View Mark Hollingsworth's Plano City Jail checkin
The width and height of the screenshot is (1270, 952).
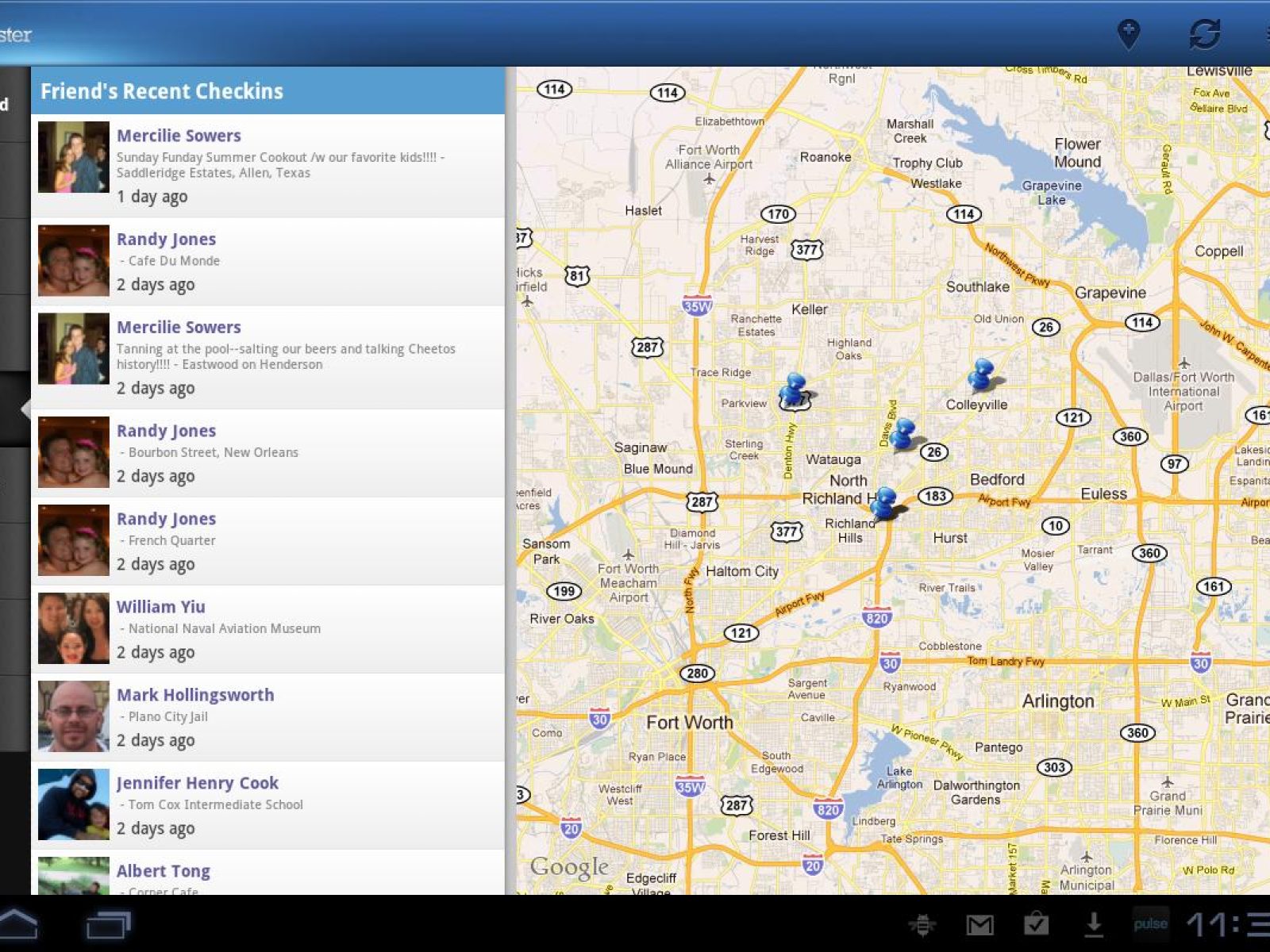point(267,716)
